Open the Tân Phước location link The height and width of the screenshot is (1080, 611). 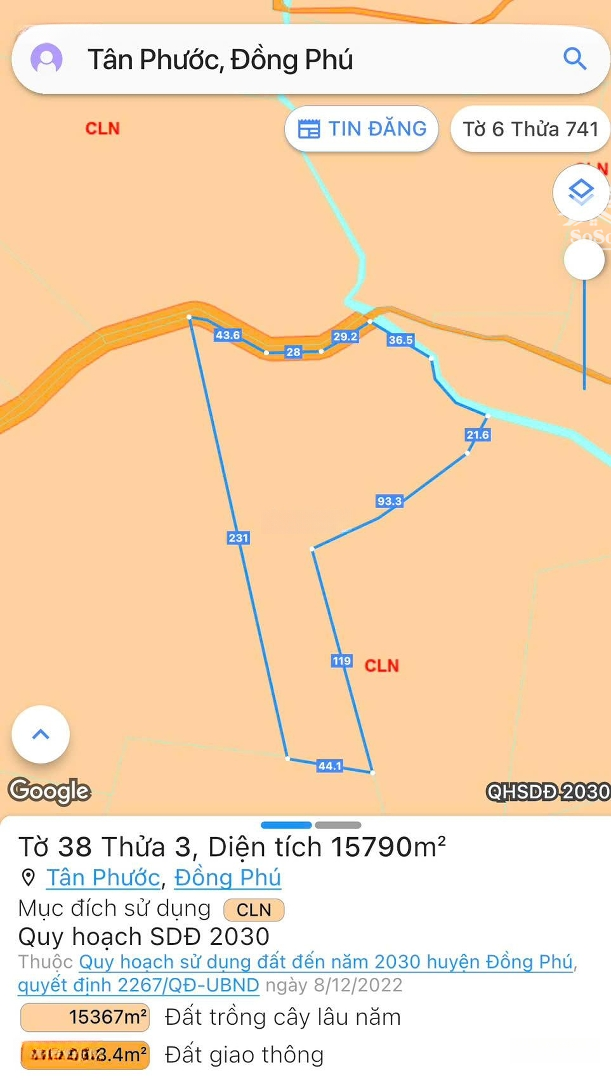click(103, 878)
